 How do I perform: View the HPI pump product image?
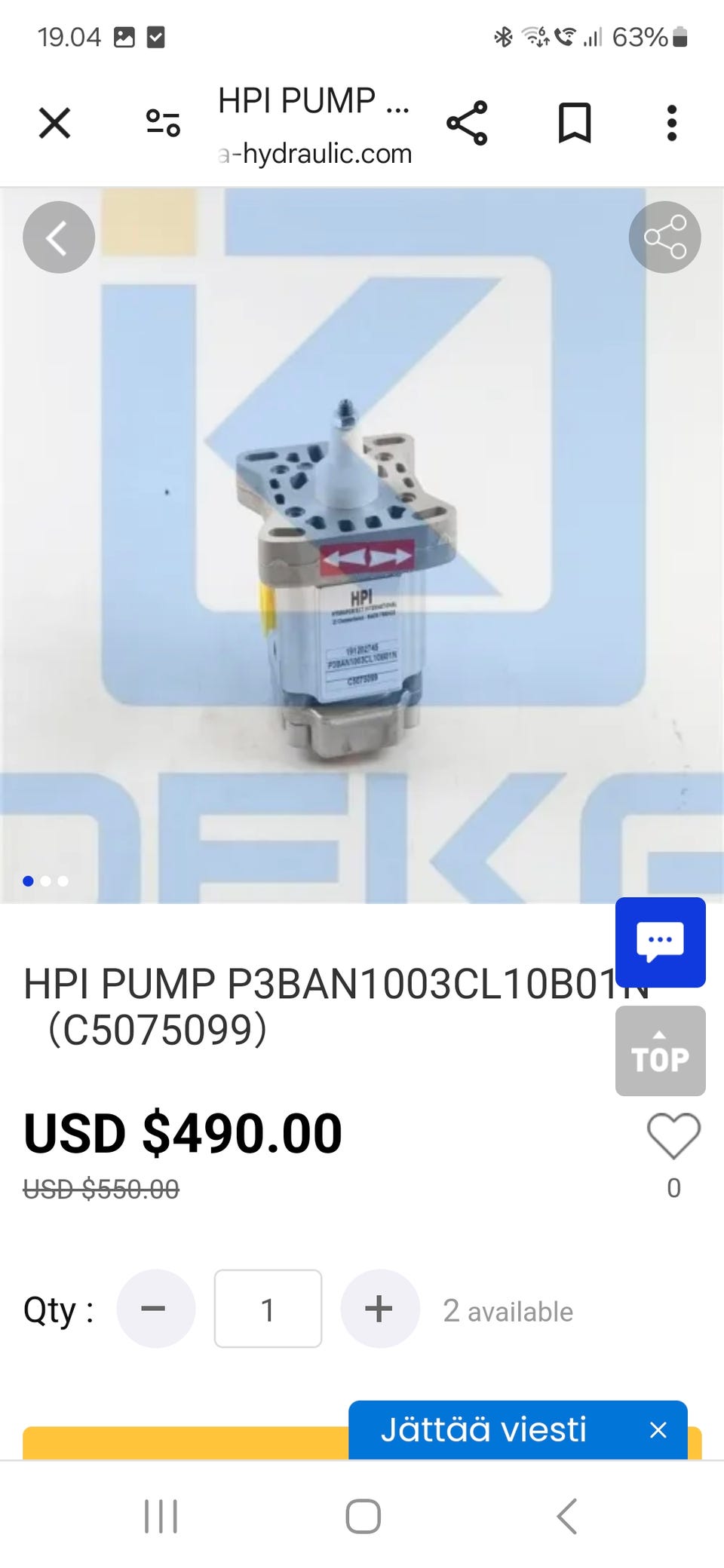(361, 546)
